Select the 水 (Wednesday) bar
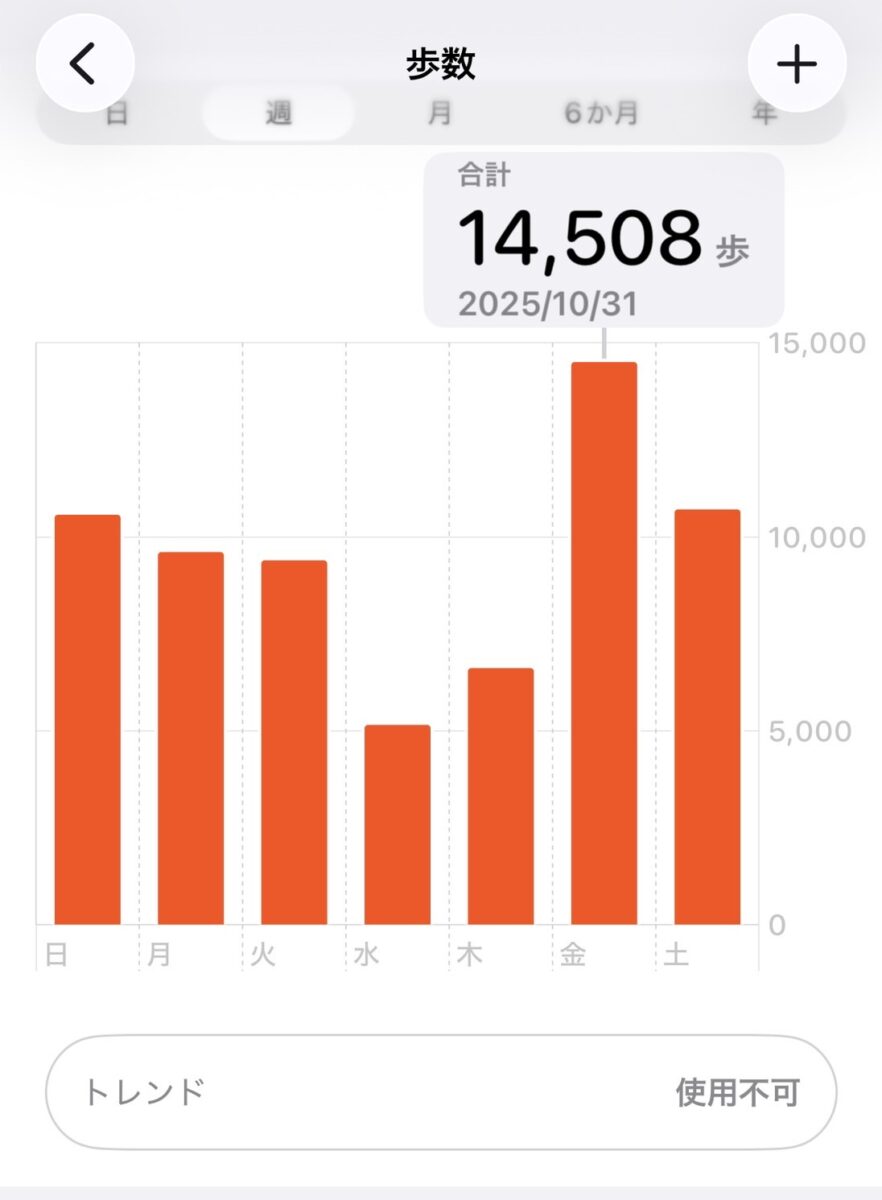 pos(397,824)
